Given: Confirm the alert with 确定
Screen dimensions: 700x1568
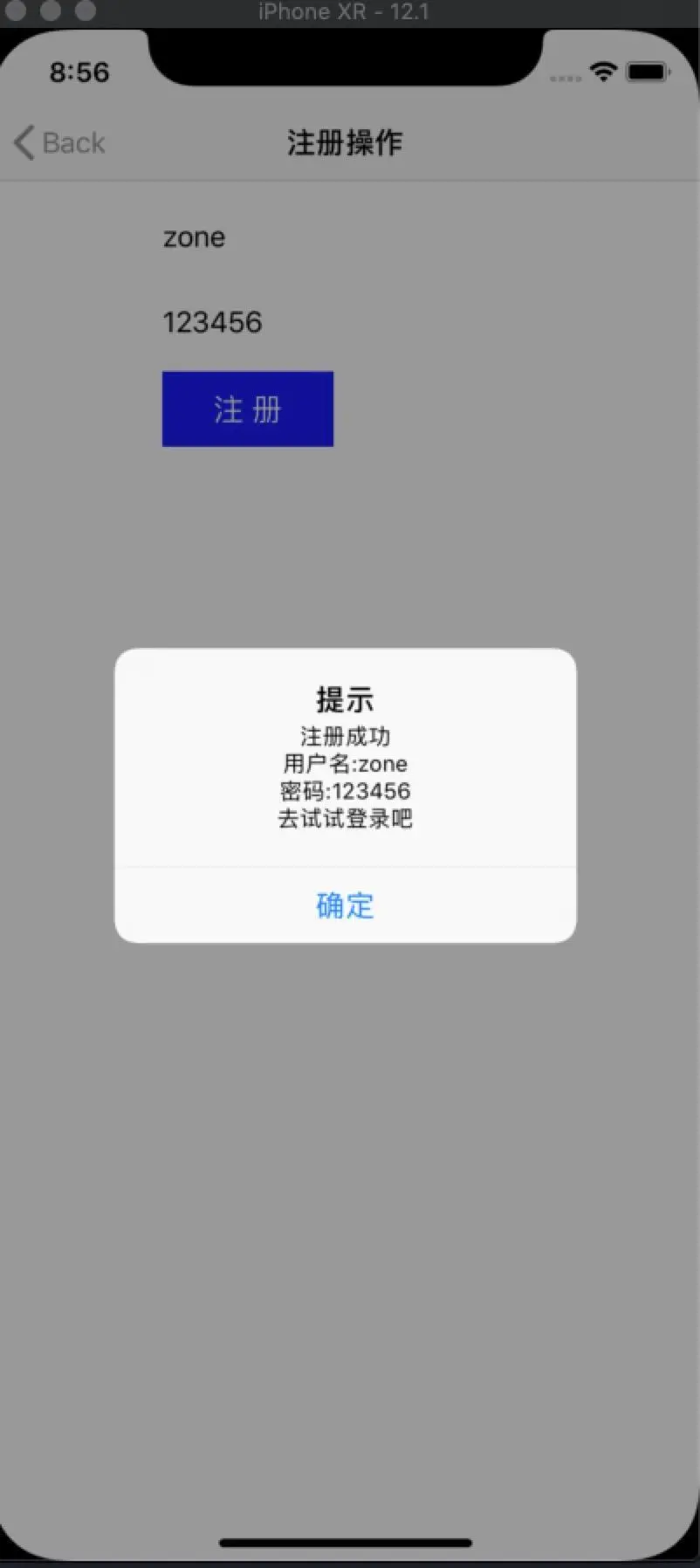Looking at the screenshot, I should (x=345, y=905).
